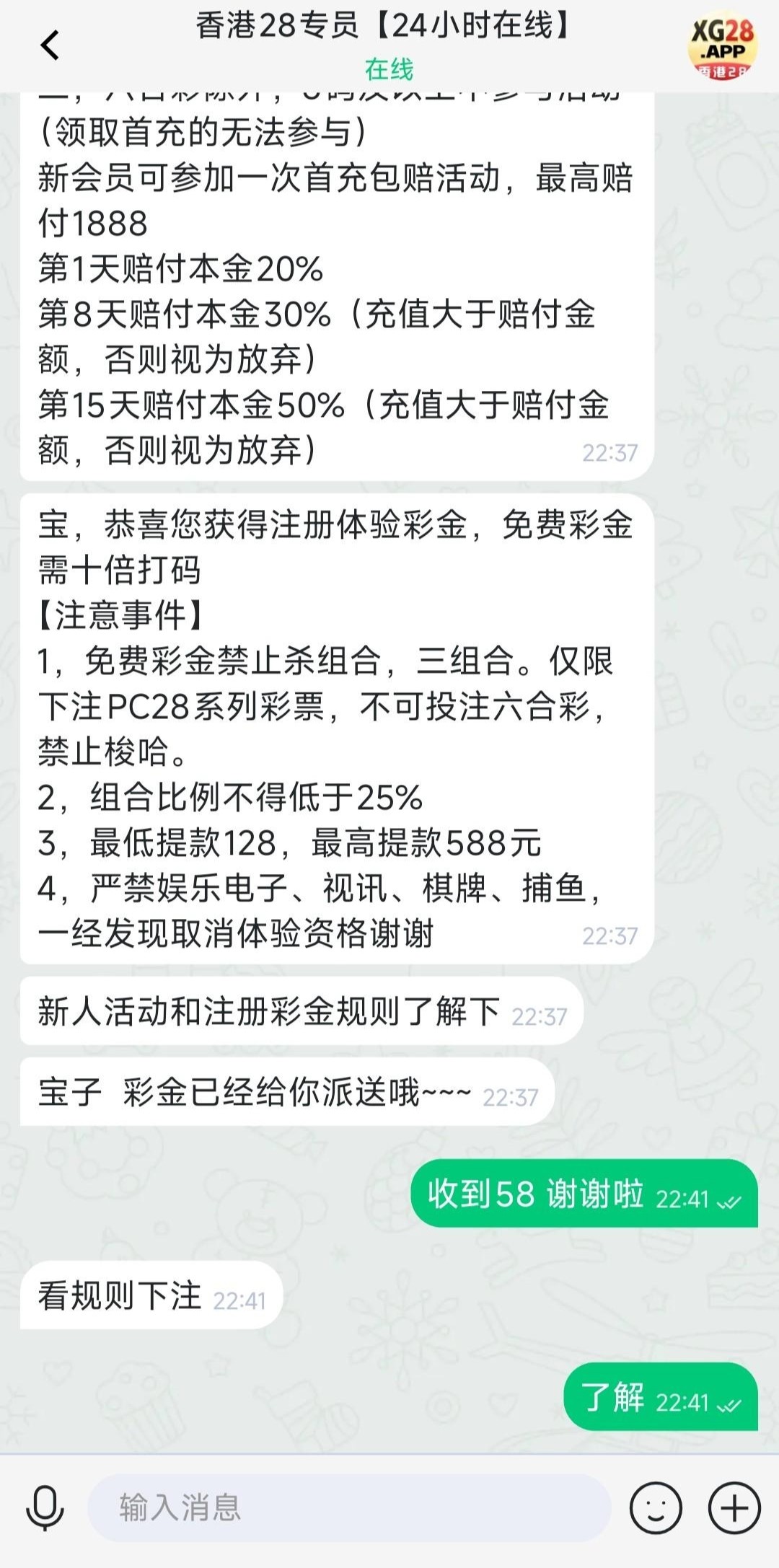
Task: Open the XG28 APP profile avatar
Action: point(722,45)
